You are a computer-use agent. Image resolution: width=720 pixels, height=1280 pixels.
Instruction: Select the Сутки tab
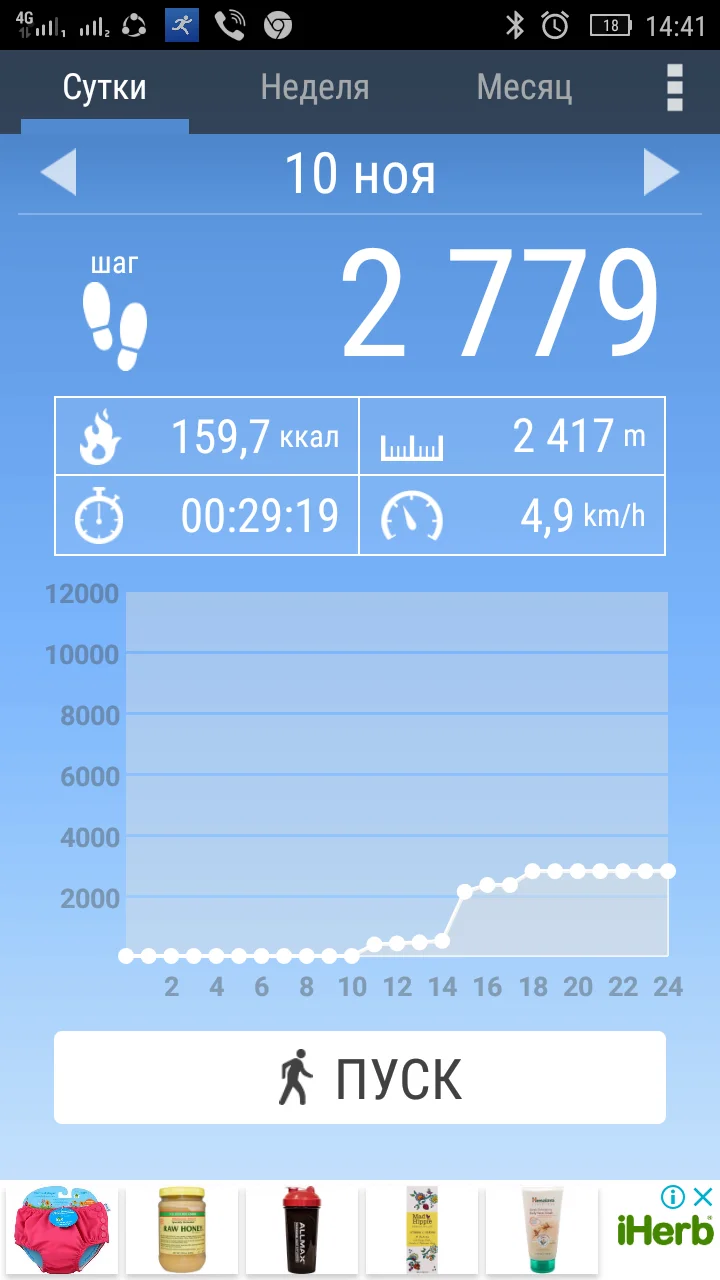[104, 88]
